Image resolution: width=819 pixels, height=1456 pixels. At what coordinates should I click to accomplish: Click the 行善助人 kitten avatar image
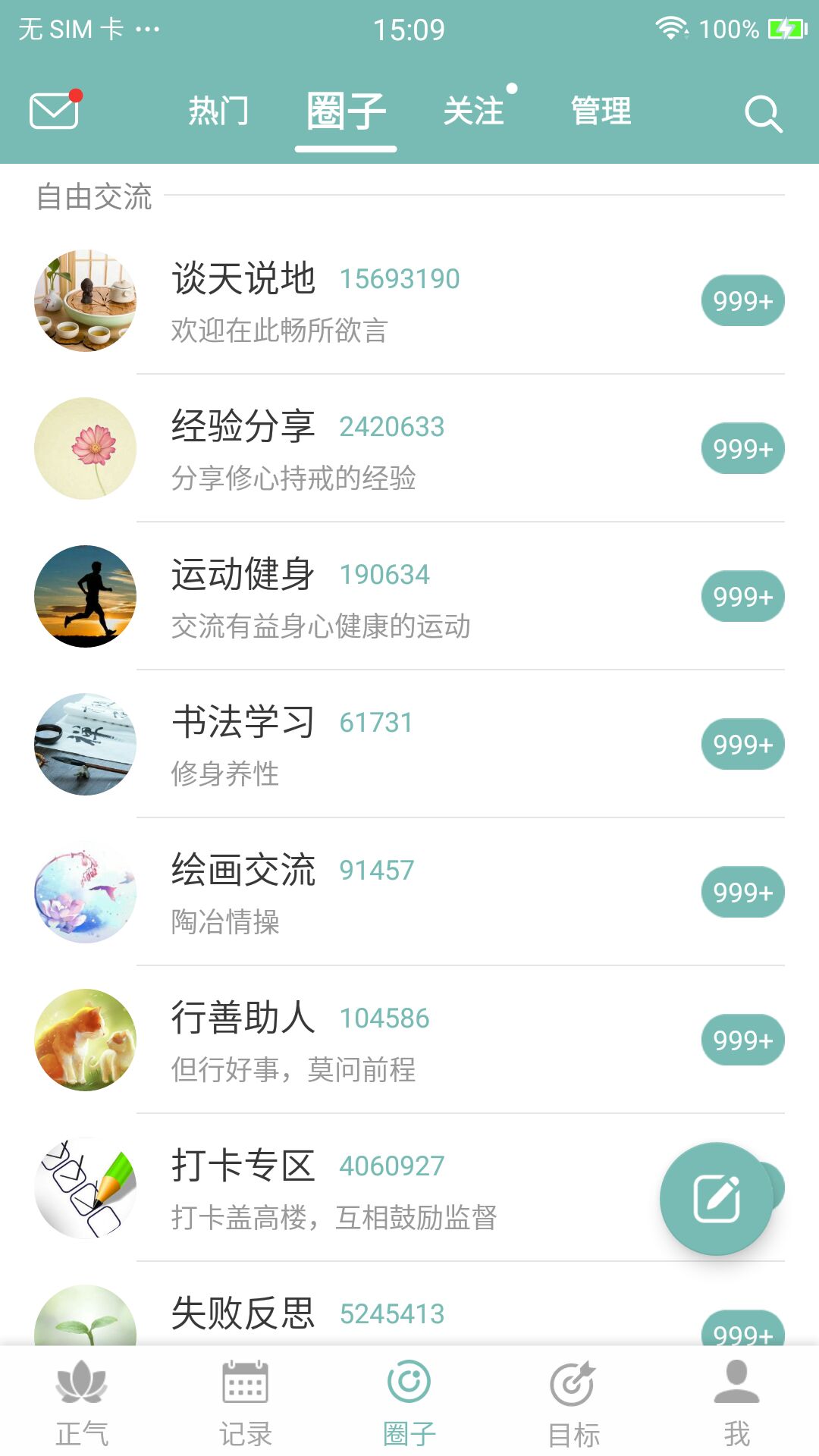[84, 1039]
